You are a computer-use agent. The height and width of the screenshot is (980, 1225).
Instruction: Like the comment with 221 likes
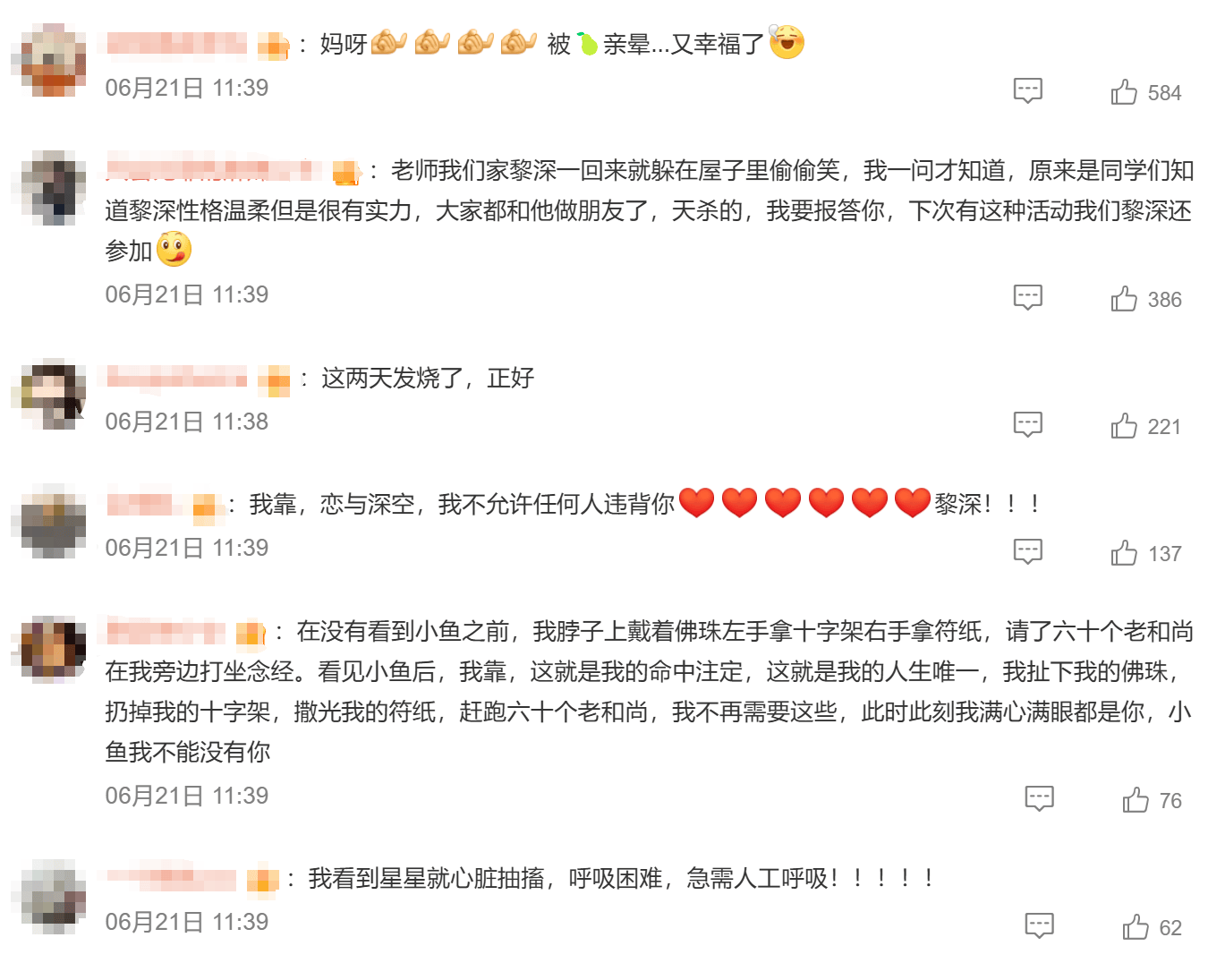pyautogui.click(x=1124, y=426)
